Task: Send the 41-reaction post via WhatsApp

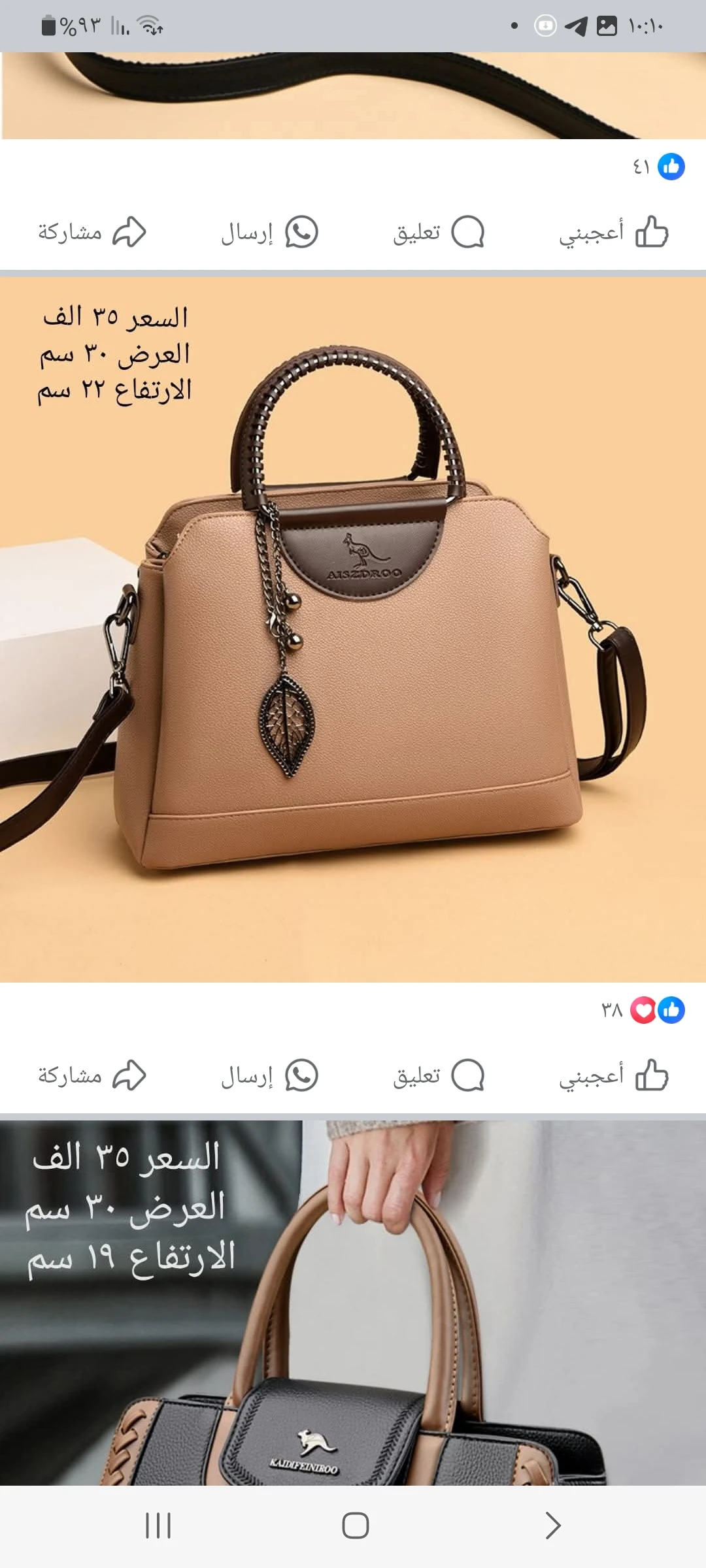Action: pyautogui.click(x=269, y=233)
